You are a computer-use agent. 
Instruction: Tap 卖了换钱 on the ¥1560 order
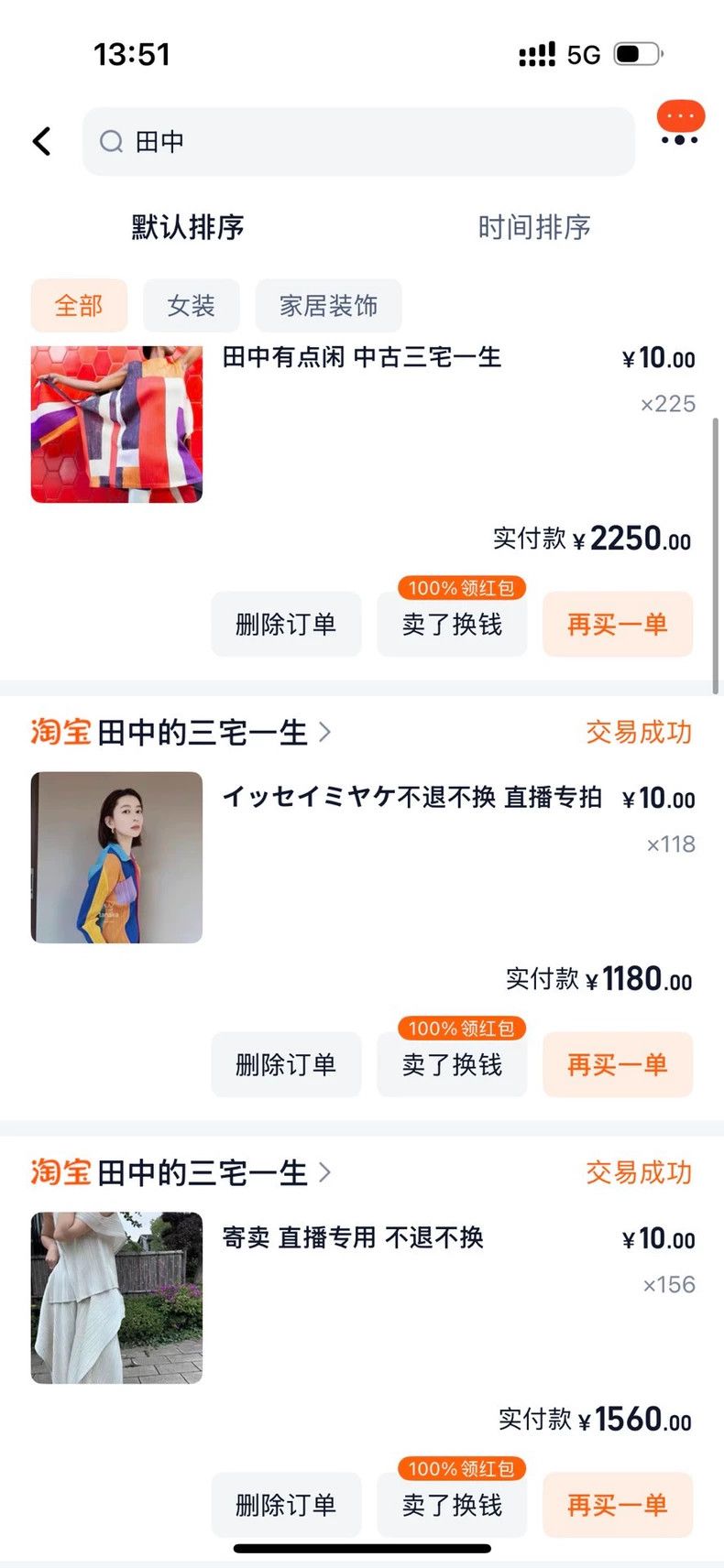pos(452,1505)
